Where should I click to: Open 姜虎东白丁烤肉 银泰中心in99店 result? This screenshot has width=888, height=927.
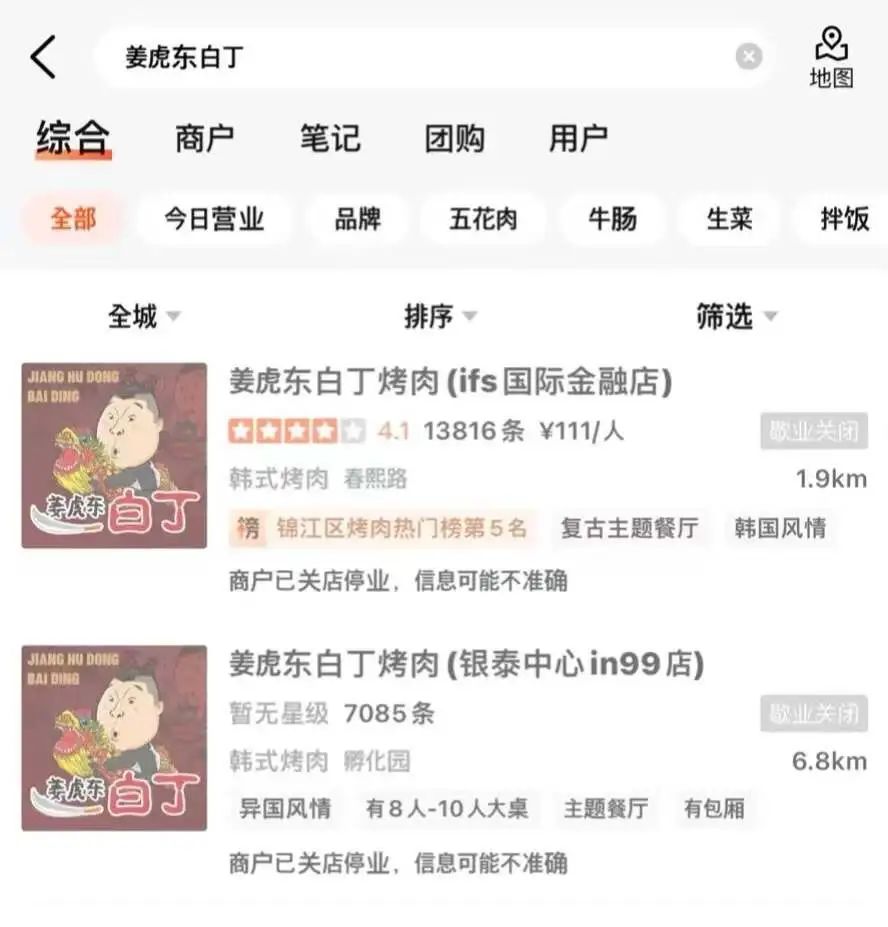pyautogui.click(x=466, y=663)
